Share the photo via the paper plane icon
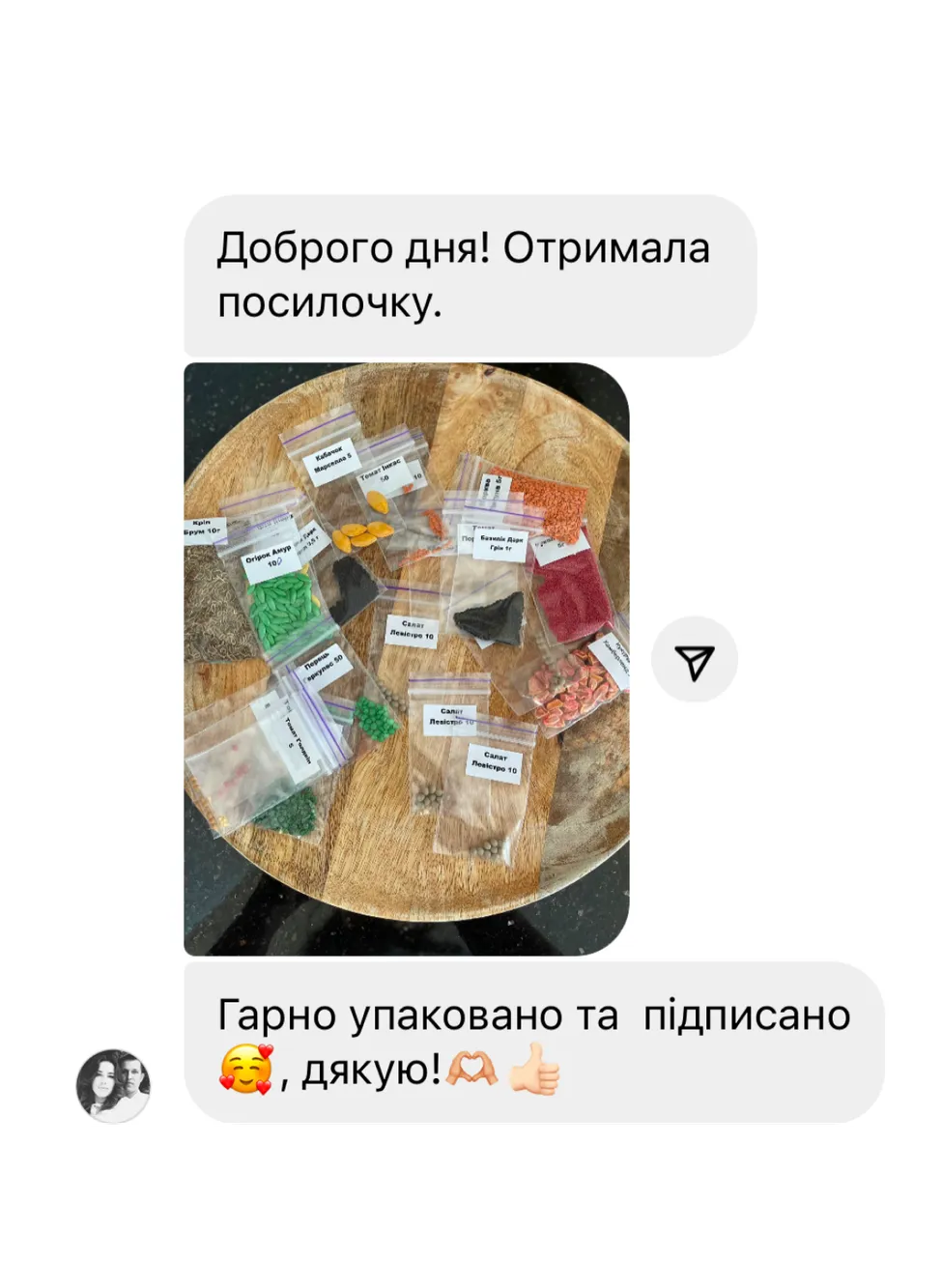The height and width of the screenshot is (1288, 942). coord(695,661)
